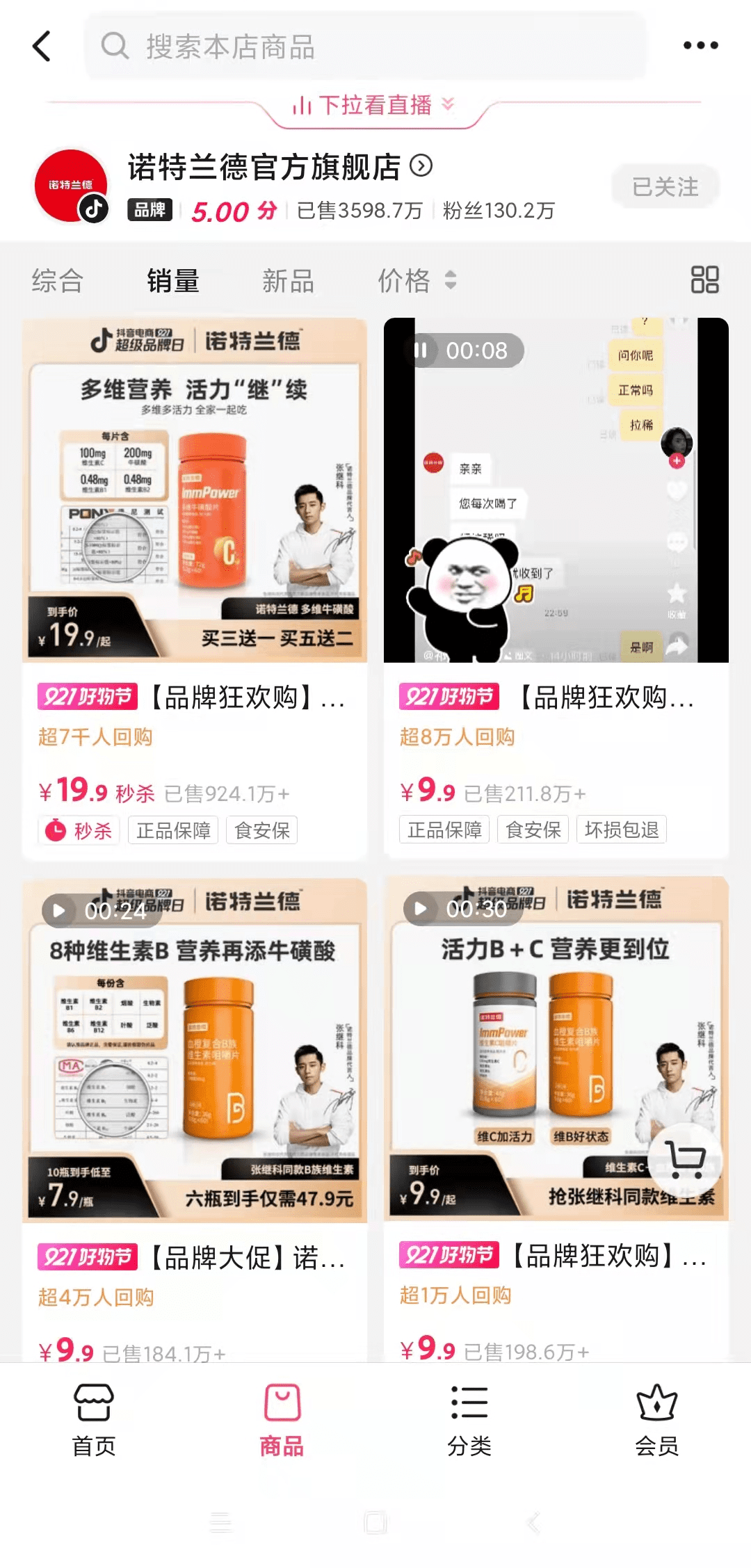Sort products by 价格
751x1568 pixels.
click(x=416, y=281)
